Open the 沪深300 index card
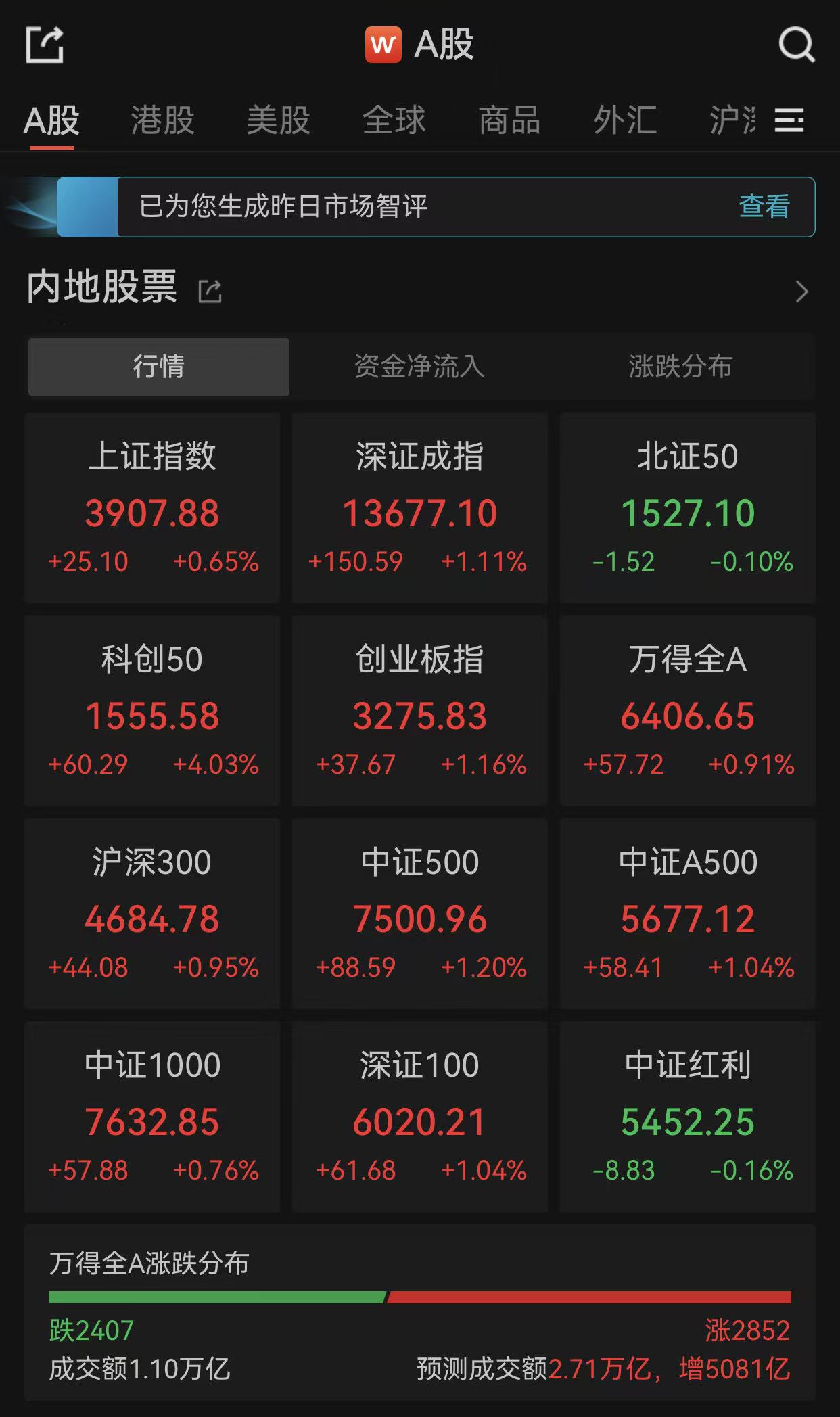The width and height of the screenshot is (840, 1417). 152,913
